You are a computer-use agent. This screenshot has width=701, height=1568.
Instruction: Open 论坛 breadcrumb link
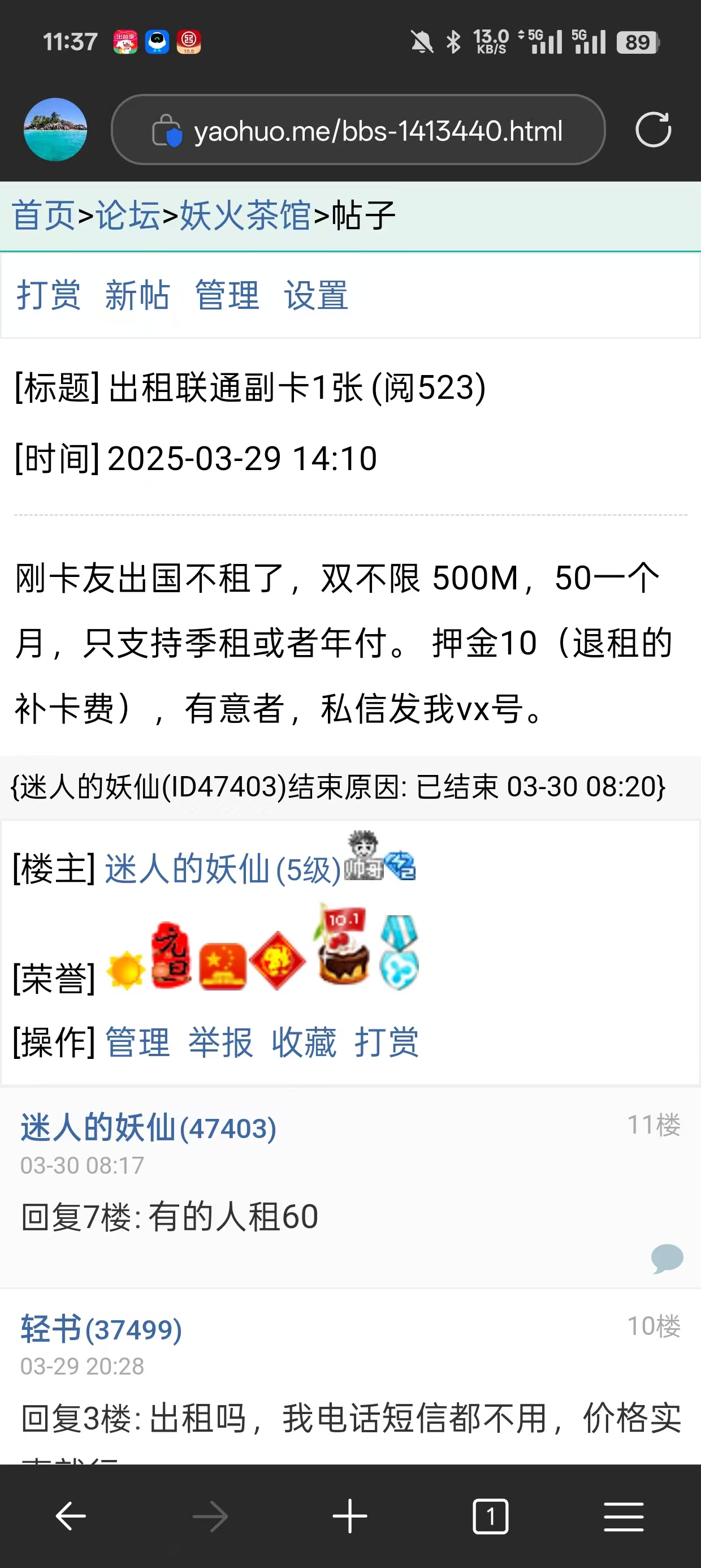(x=128, y=216)
